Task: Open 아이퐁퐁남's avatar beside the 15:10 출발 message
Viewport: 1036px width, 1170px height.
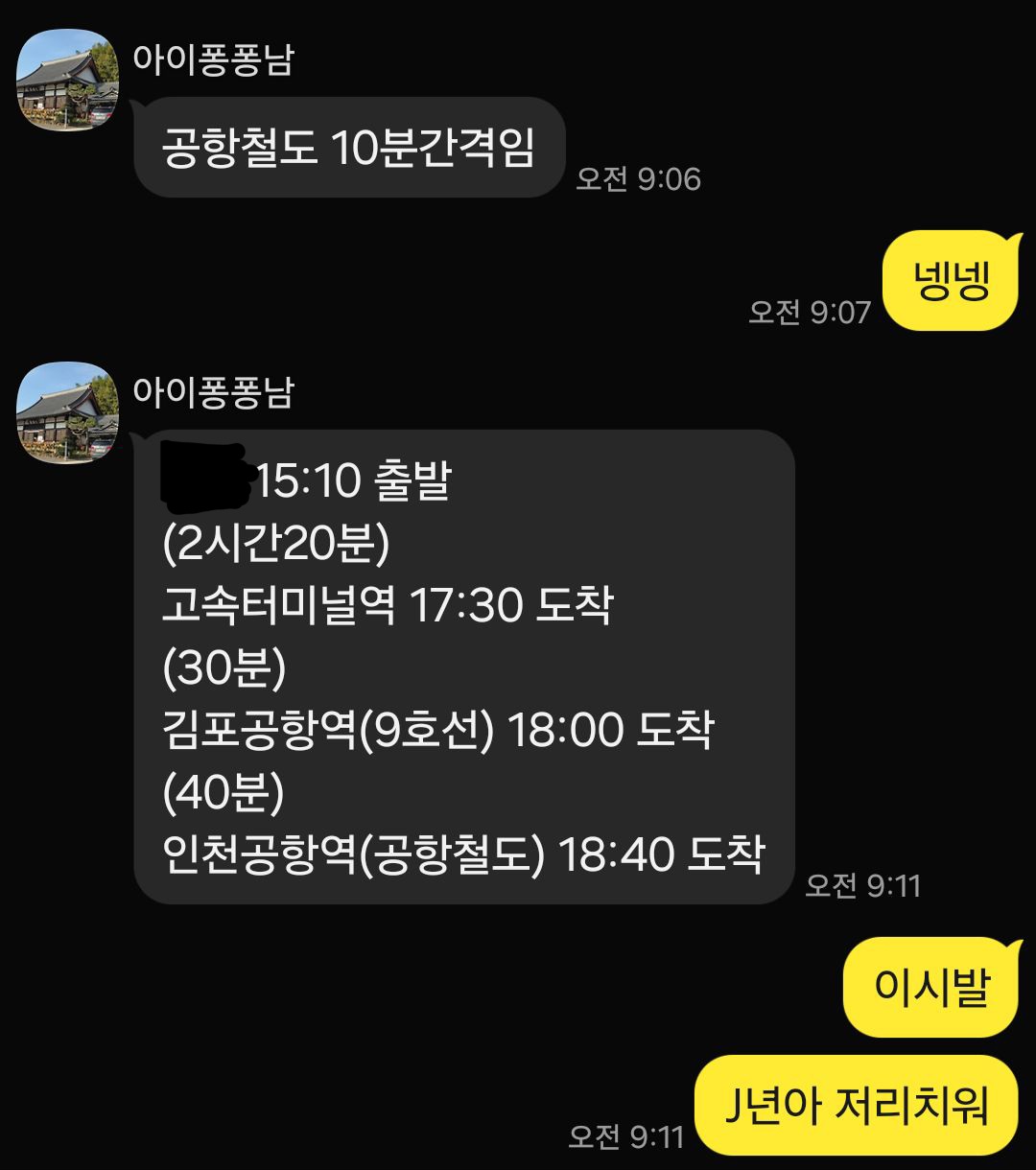Action: click(x=67, y=412)
